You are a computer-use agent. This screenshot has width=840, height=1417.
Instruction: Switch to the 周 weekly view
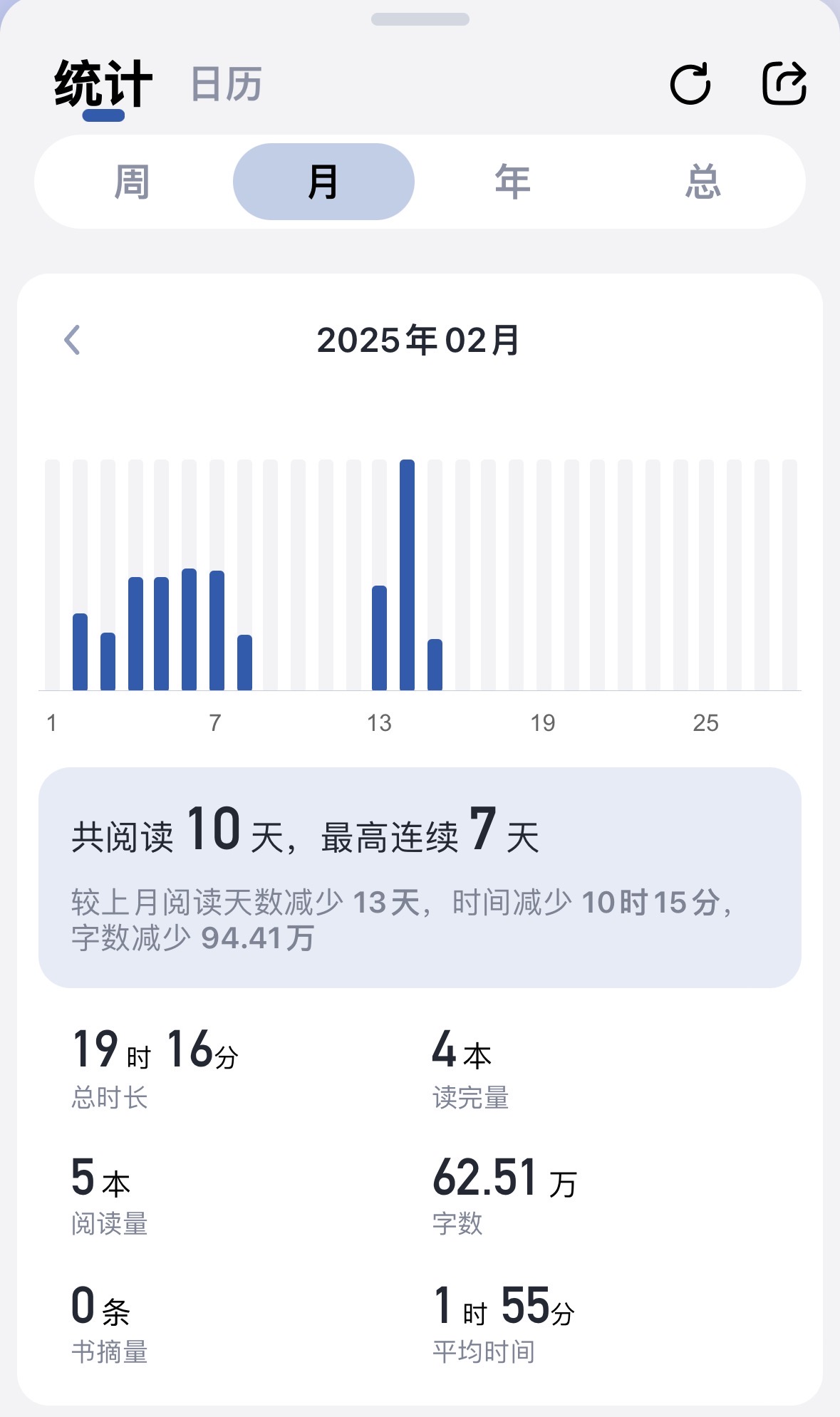coord(133,182)
